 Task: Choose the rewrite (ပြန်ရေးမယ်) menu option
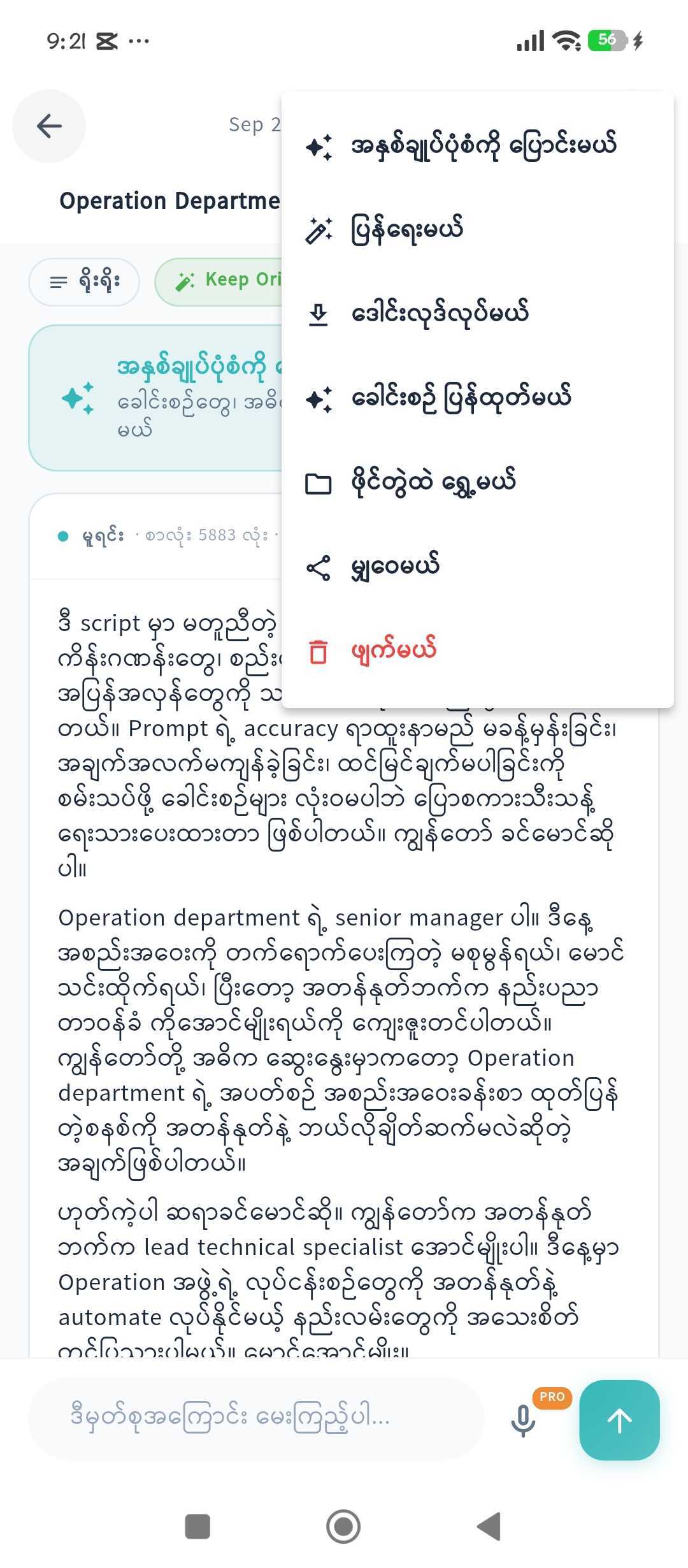coord(478,230)
